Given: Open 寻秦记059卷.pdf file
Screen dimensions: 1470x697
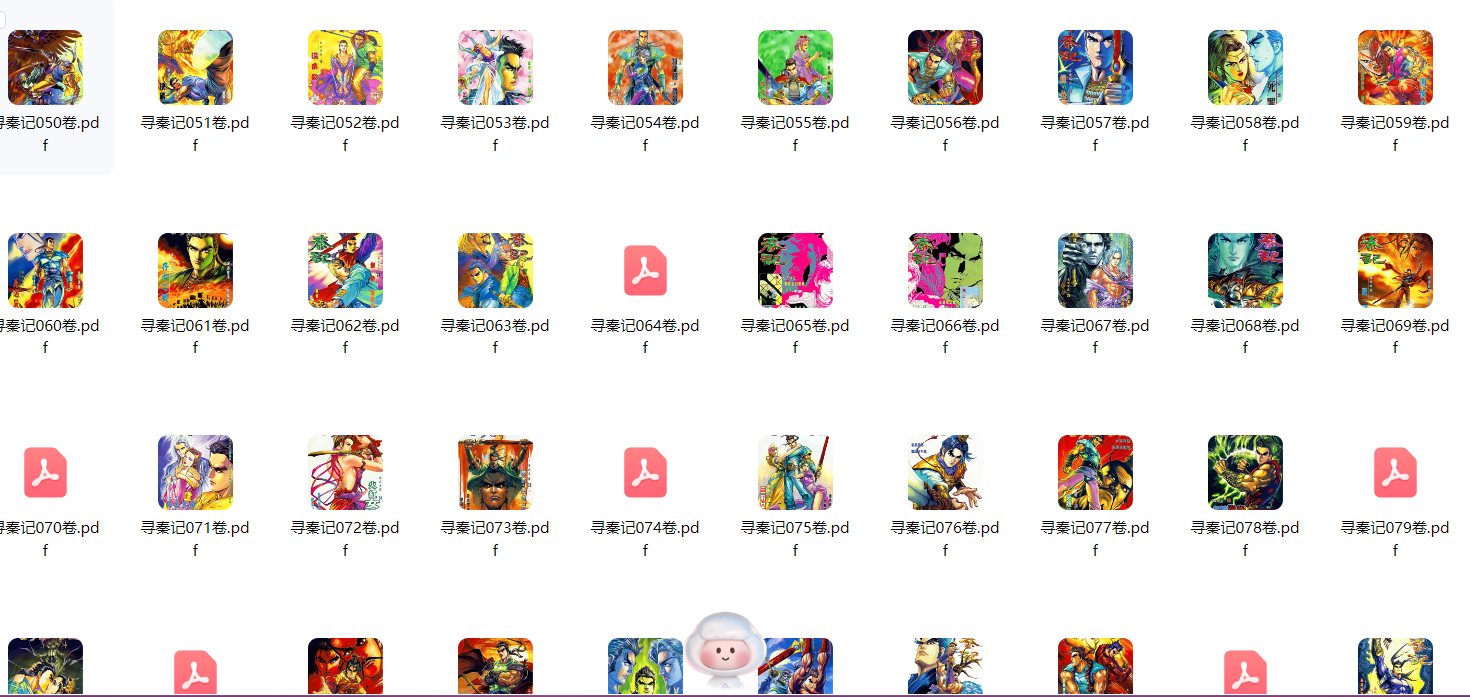Looking at the screenshot, I should (1395, 67).
